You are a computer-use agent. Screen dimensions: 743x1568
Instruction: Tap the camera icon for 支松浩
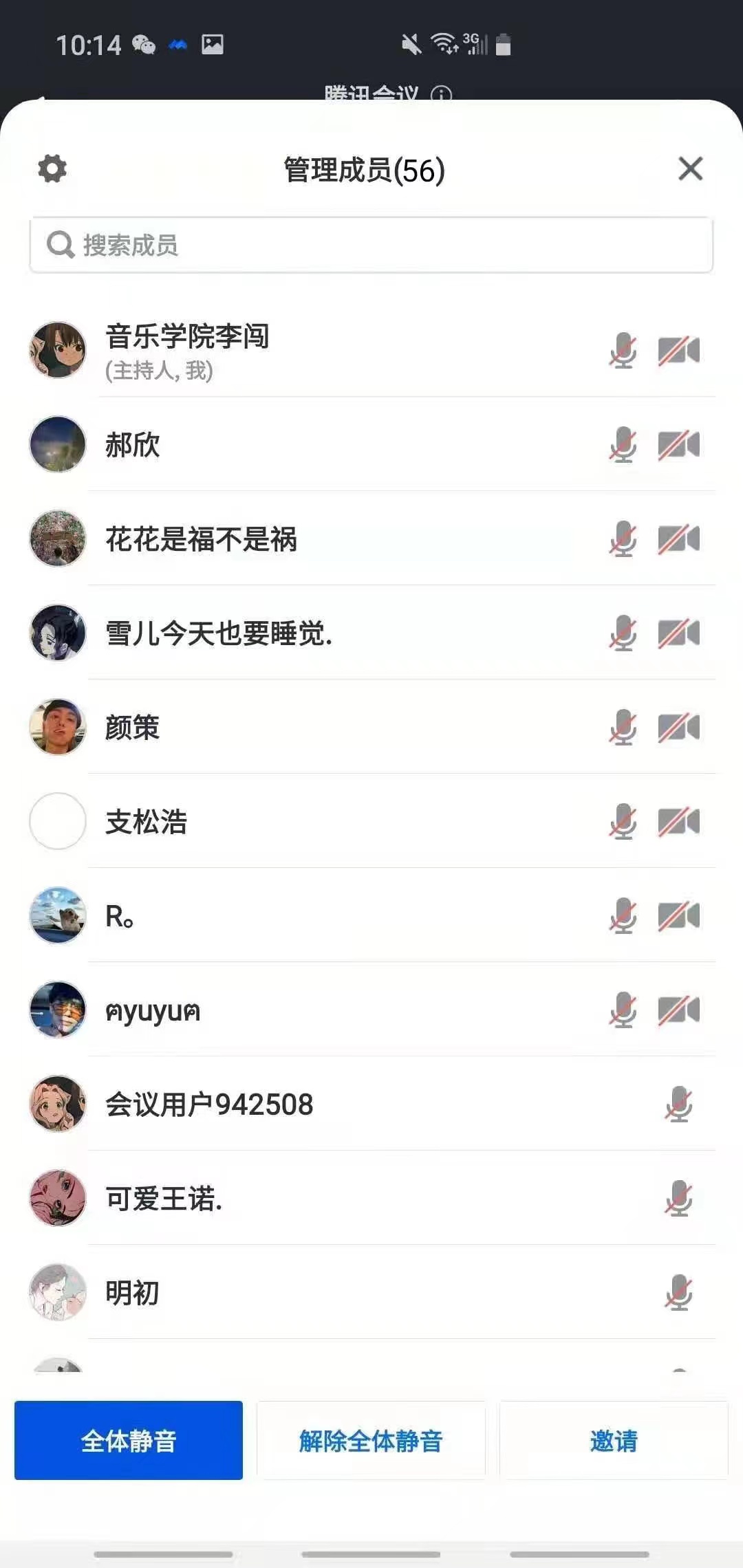[679, 821]
